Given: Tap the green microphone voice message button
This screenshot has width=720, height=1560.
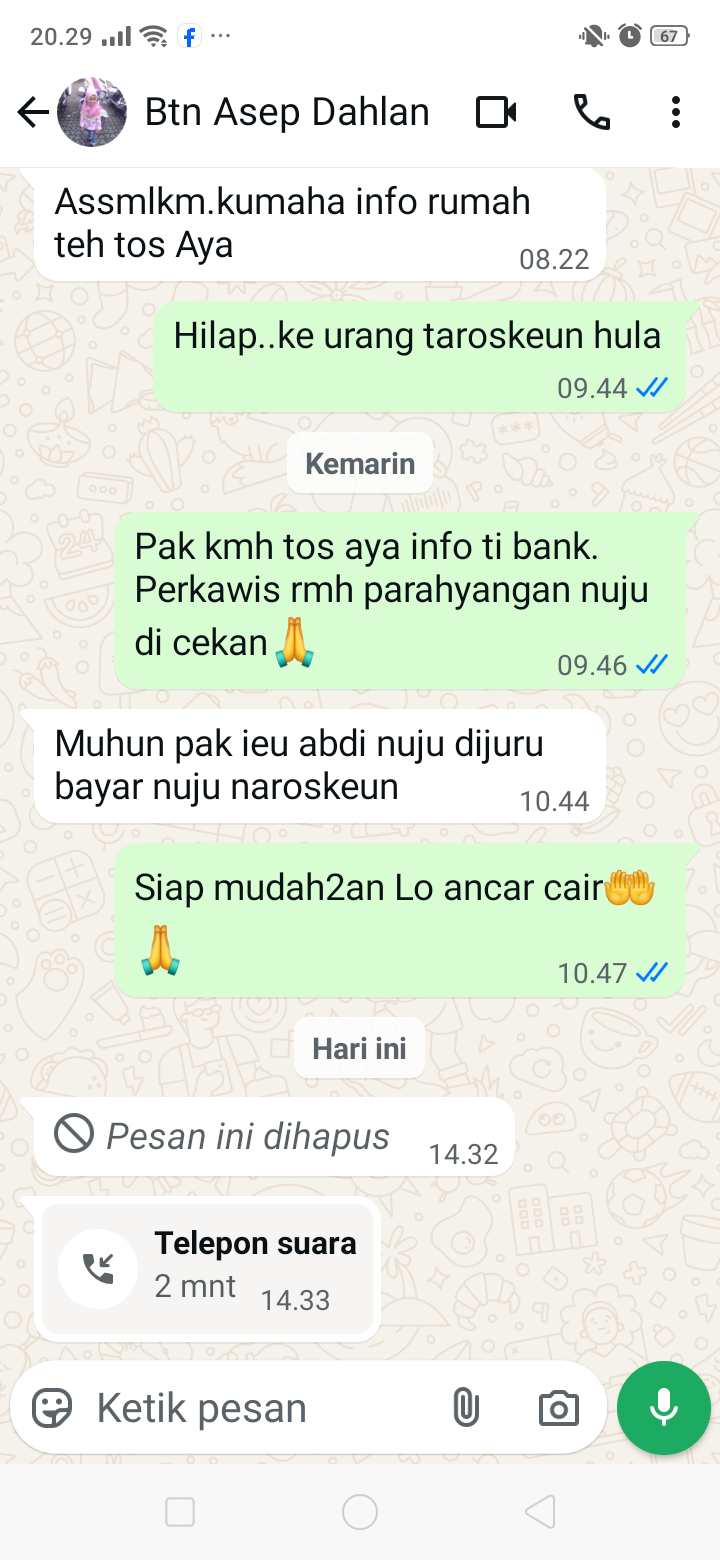Looking at the screenshot, I should click(663, 1408).
